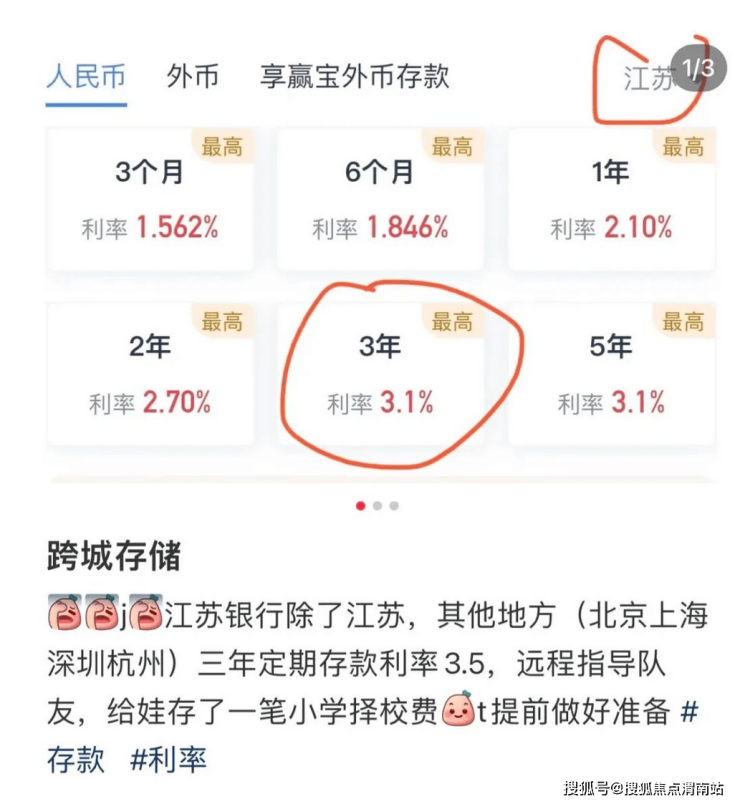The height and width of the screenshot is (804, 740).
Task: Open the post's deposit rate image
Action: coord(380,290)
